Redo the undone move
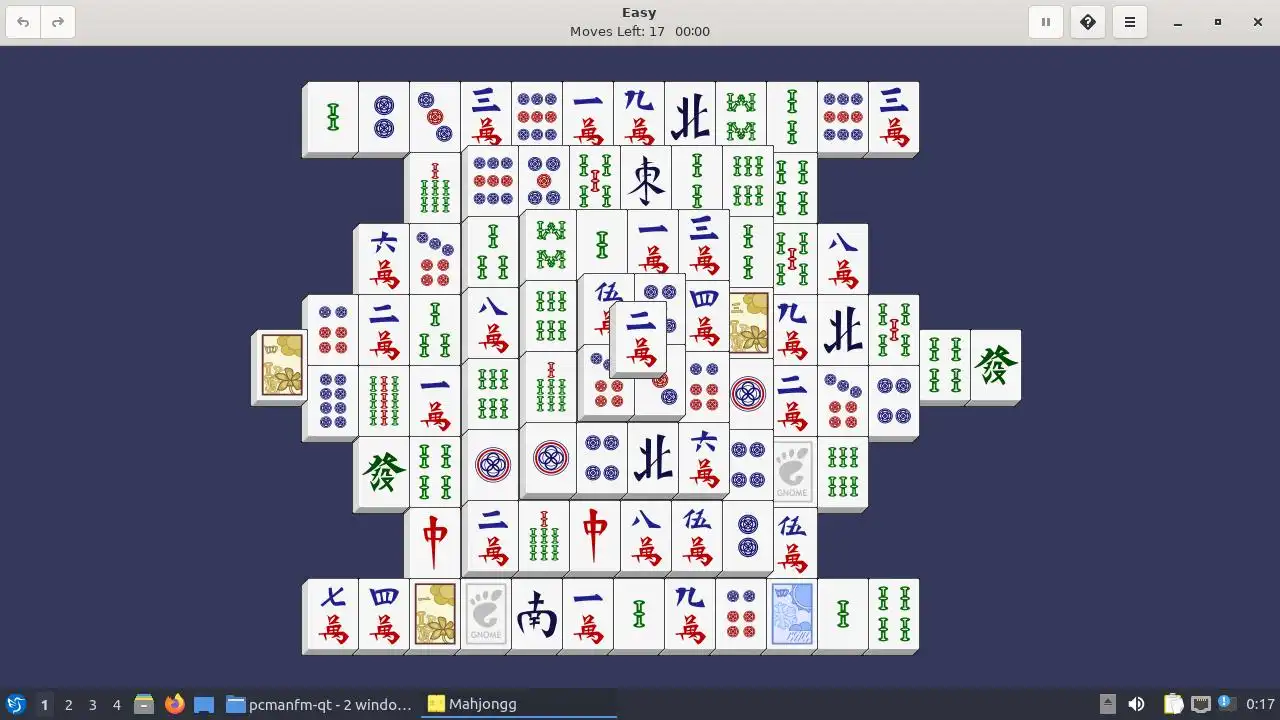The width and height of the screenshot is (1280, 720). click(x=58, y=22)
